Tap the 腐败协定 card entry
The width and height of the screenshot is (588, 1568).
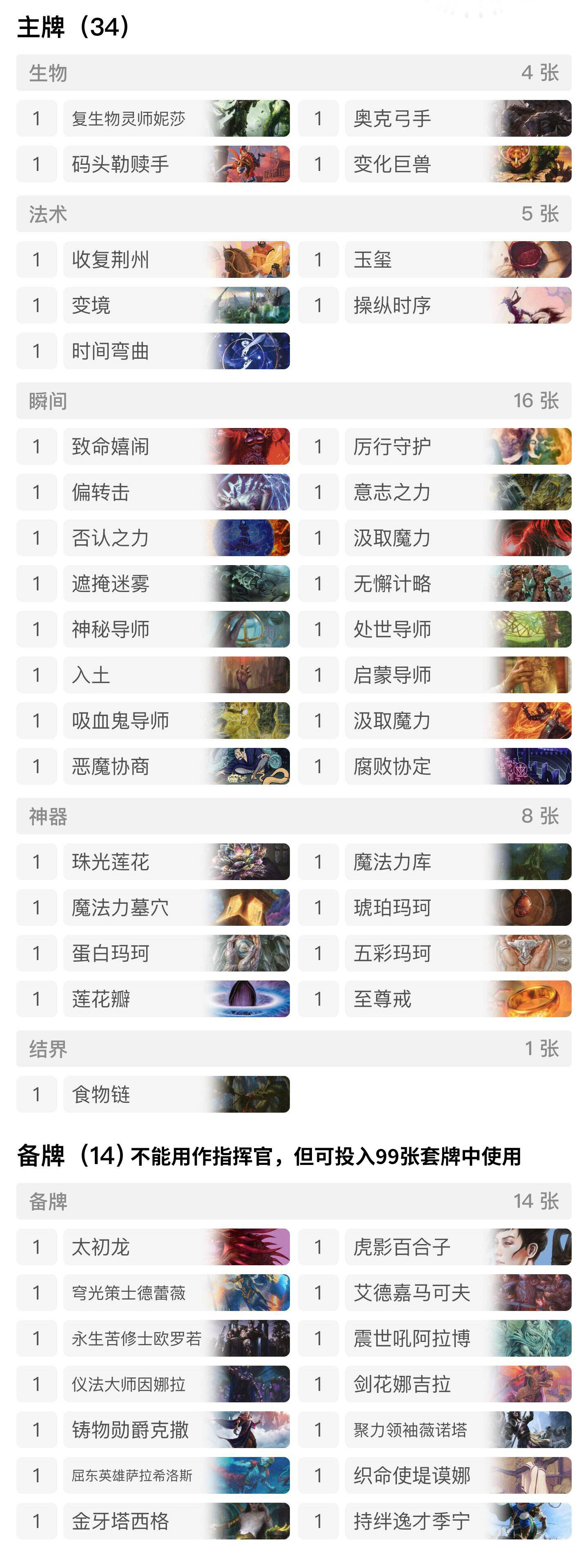point(458,766)
